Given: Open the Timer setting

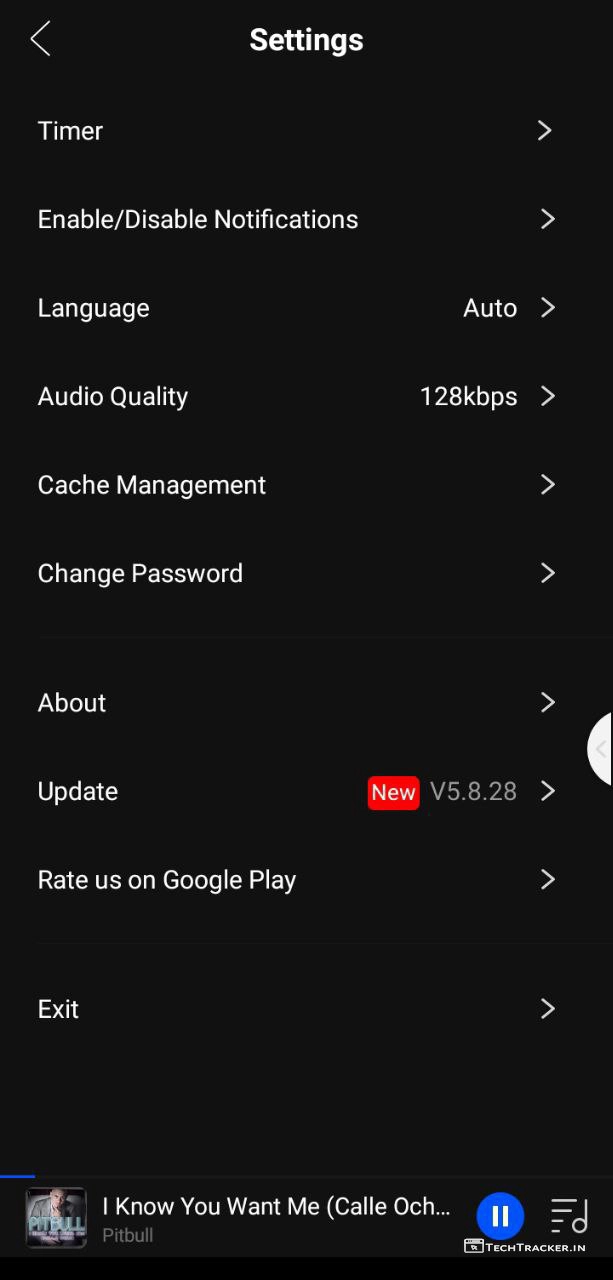Looking at the screenshot, I should click(295, 131).
